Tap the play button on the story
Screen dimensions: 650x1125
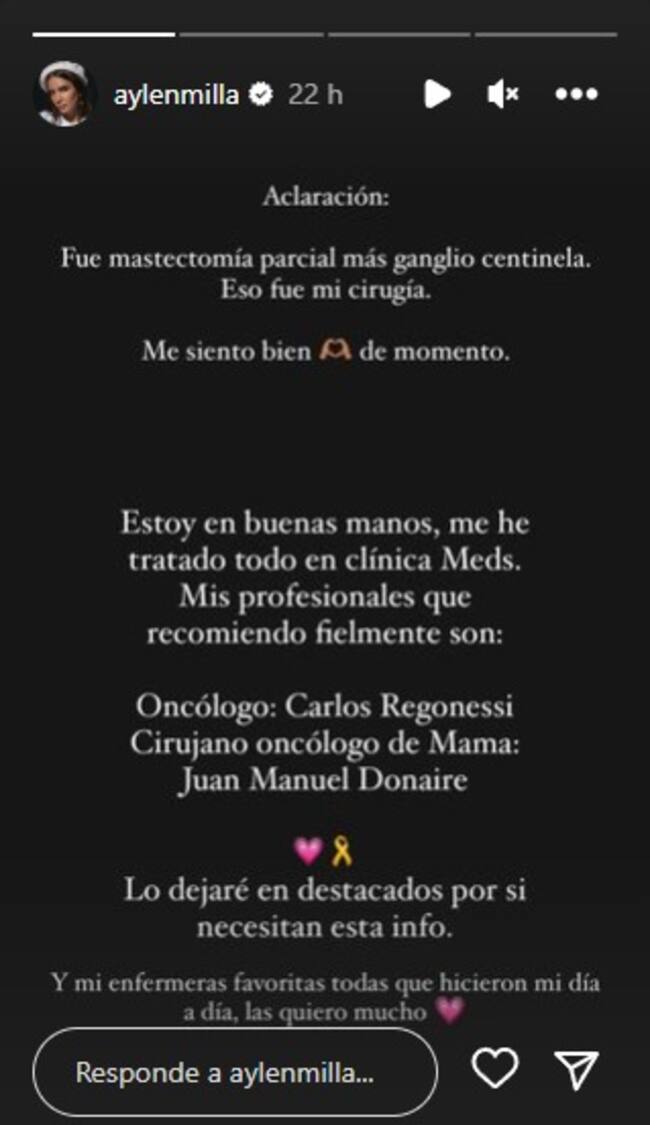click(437, 94)
